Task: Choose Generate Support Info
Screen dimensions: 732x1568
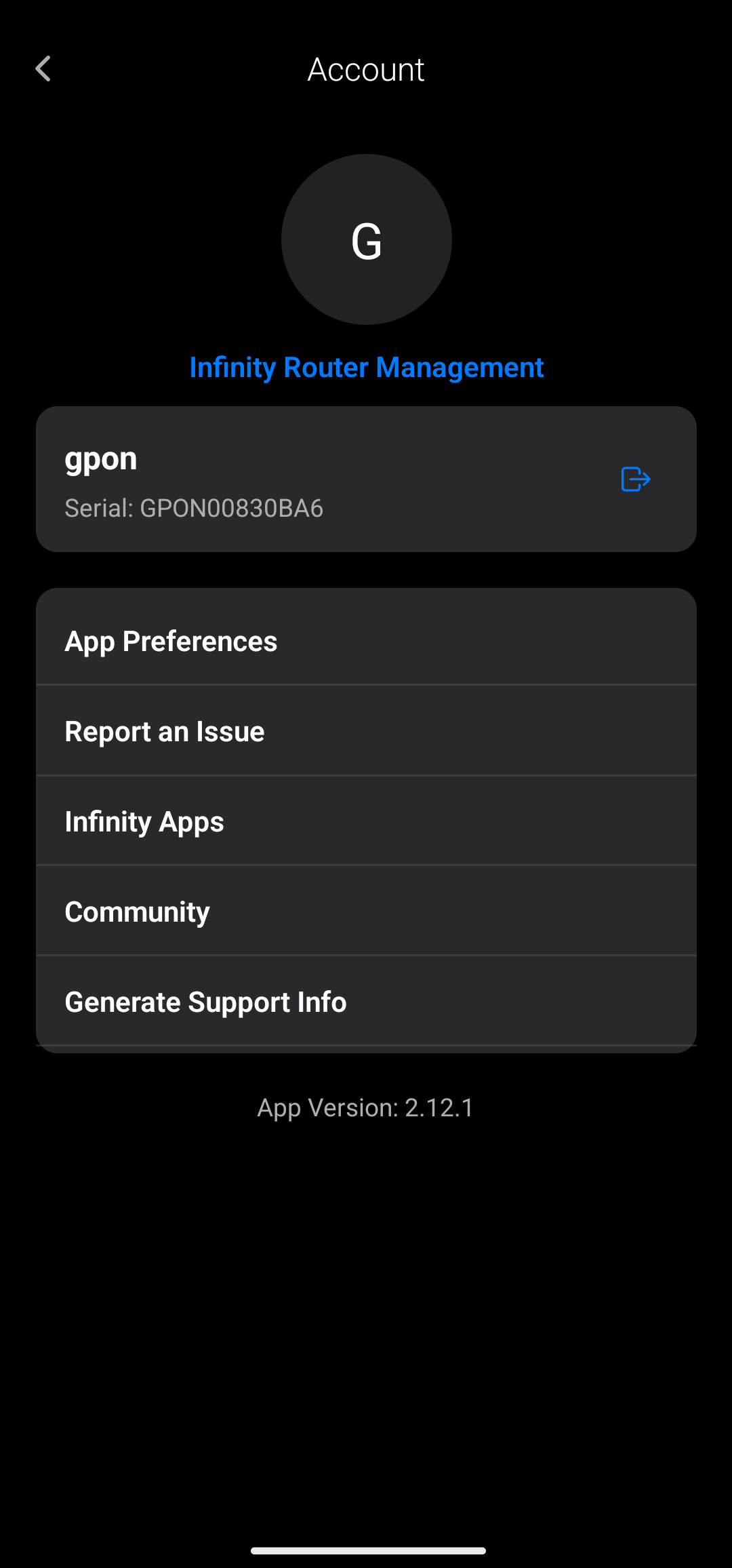Action: [366, 1002]
